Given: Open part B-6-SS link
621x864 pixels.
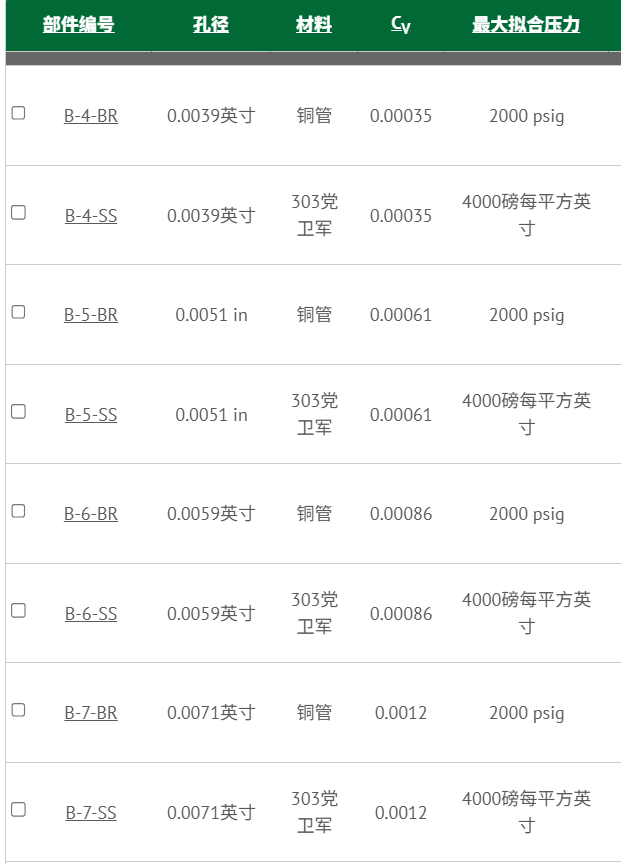Looking at the screenshot, I should pos(91,613).
